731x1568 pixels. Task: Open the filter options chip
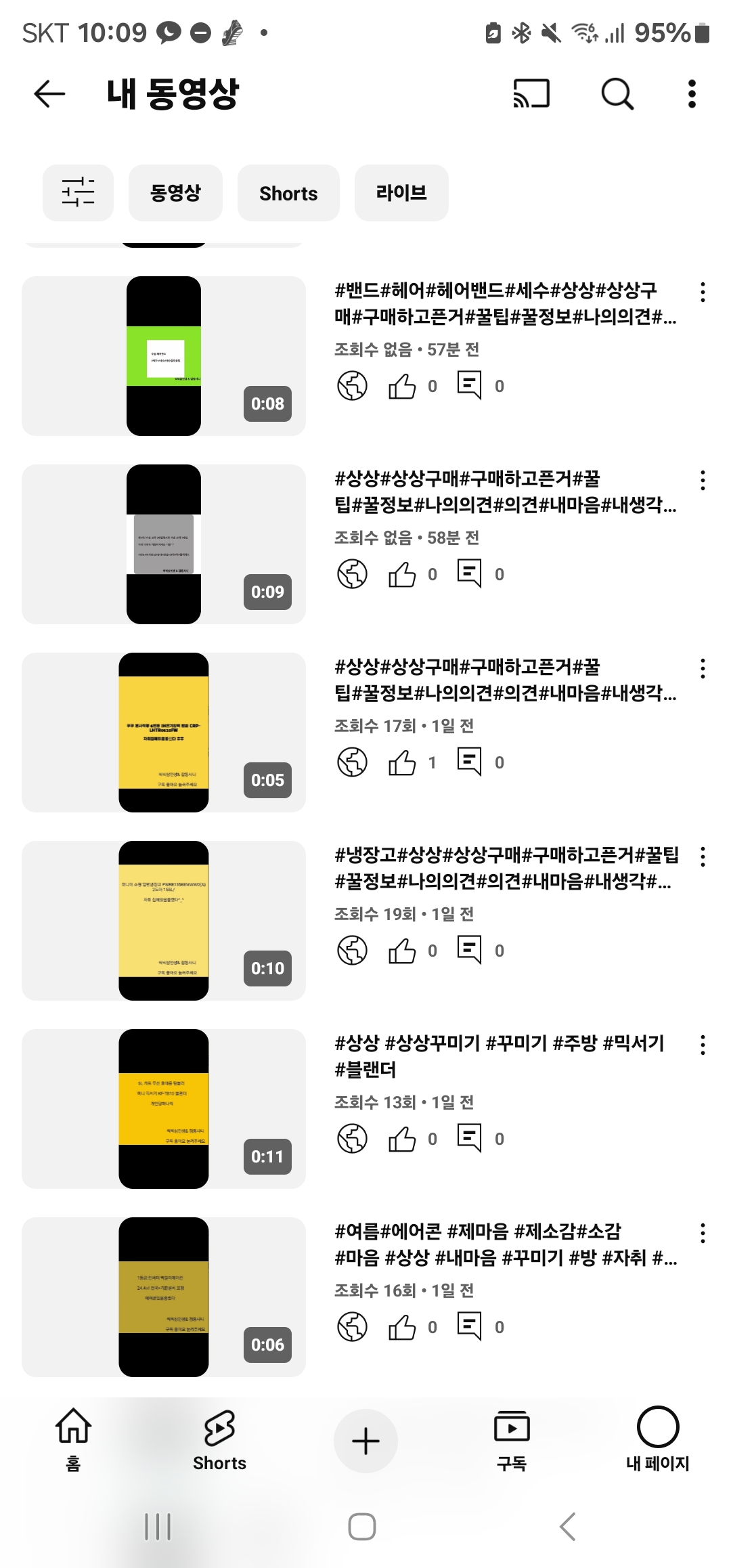pyautogui.click(x=78, y=193)
